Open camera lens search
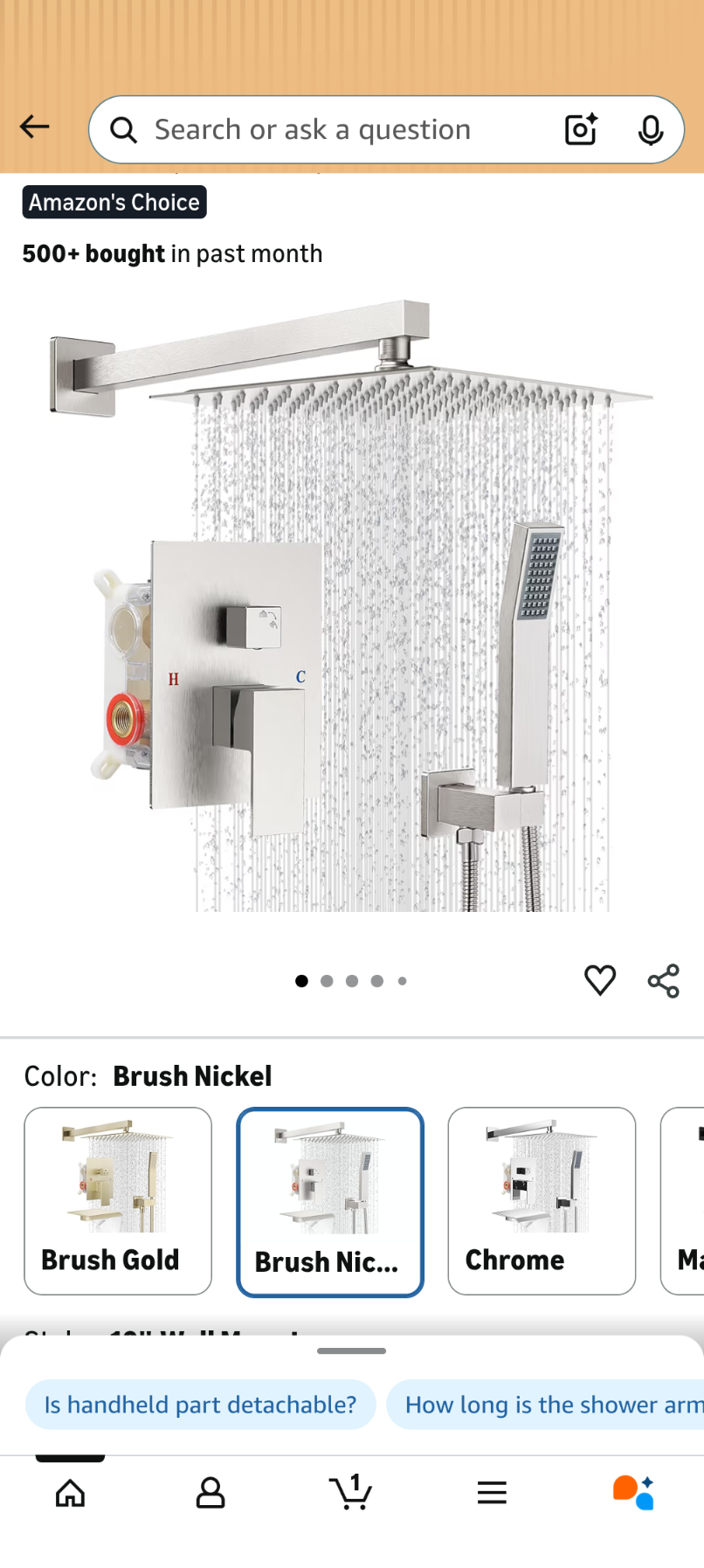Viewport: 704px width, 1568px height. pos(581,129)
